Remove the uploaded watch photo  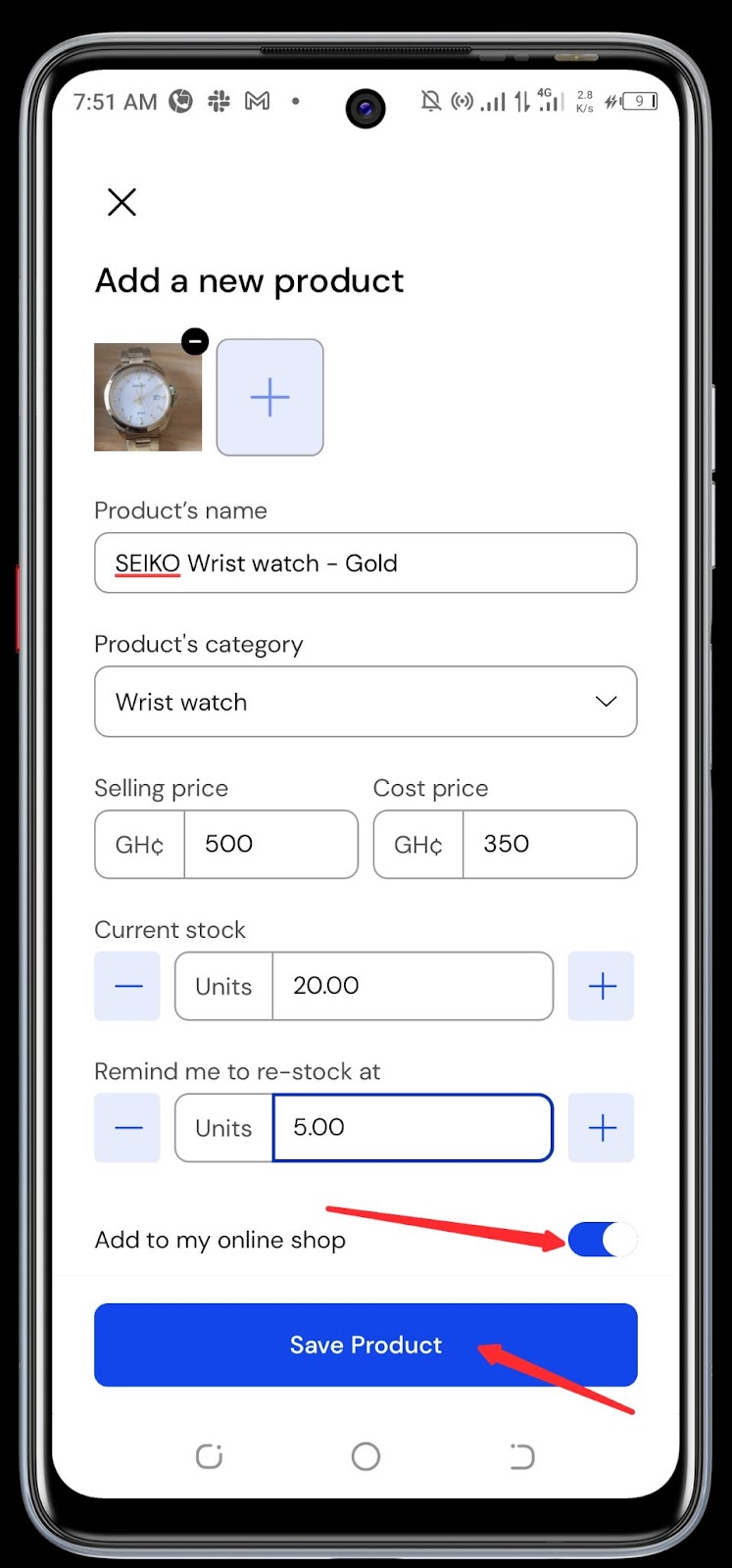(195, 341)
